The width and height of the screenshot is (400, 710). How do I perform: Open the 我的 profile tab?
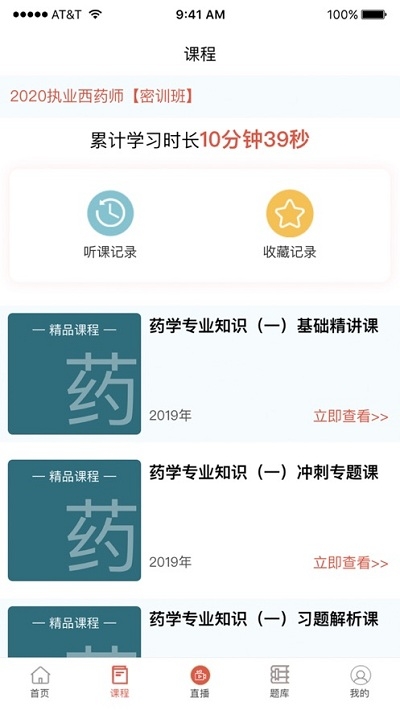pos(360,683)
